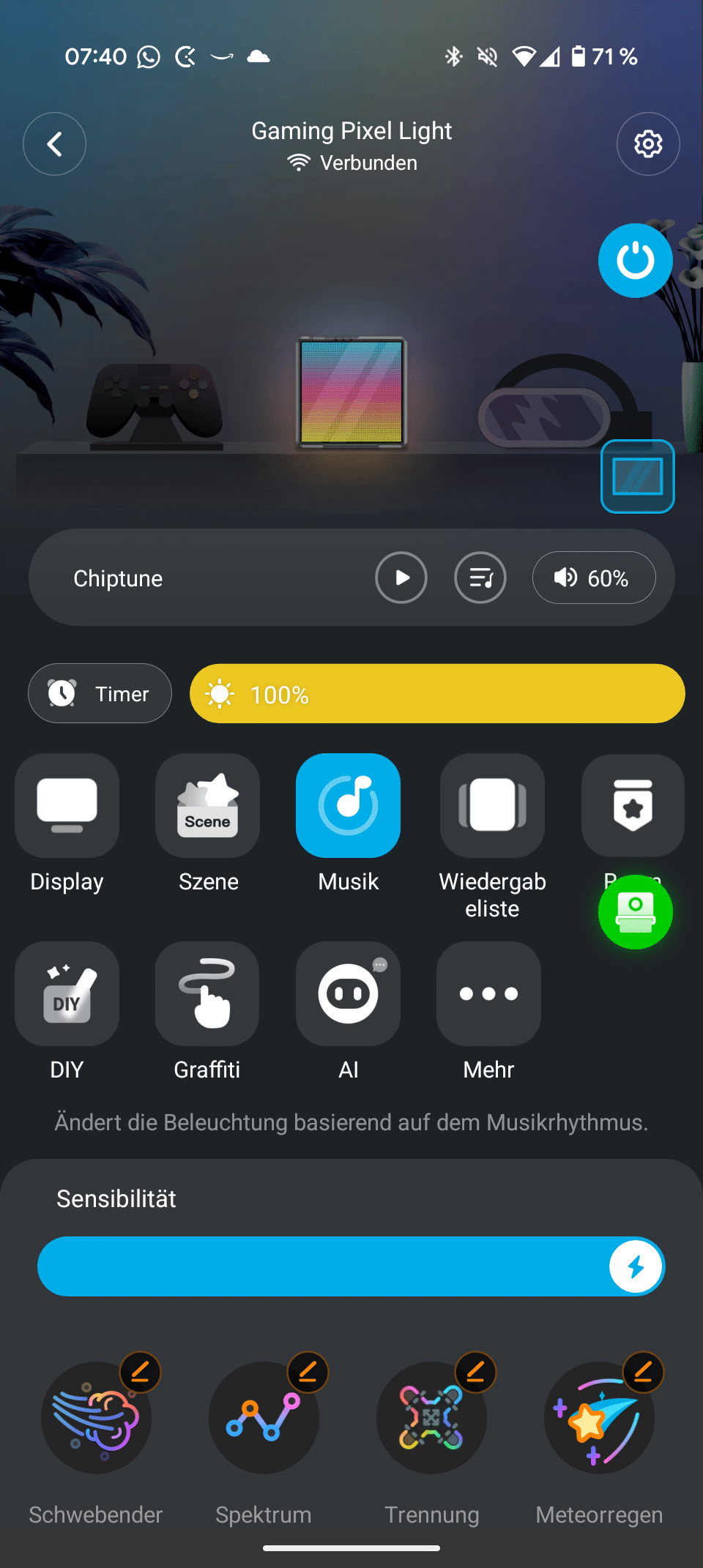Select the Musik mode
703x1568 pixels.
[348, 805]
